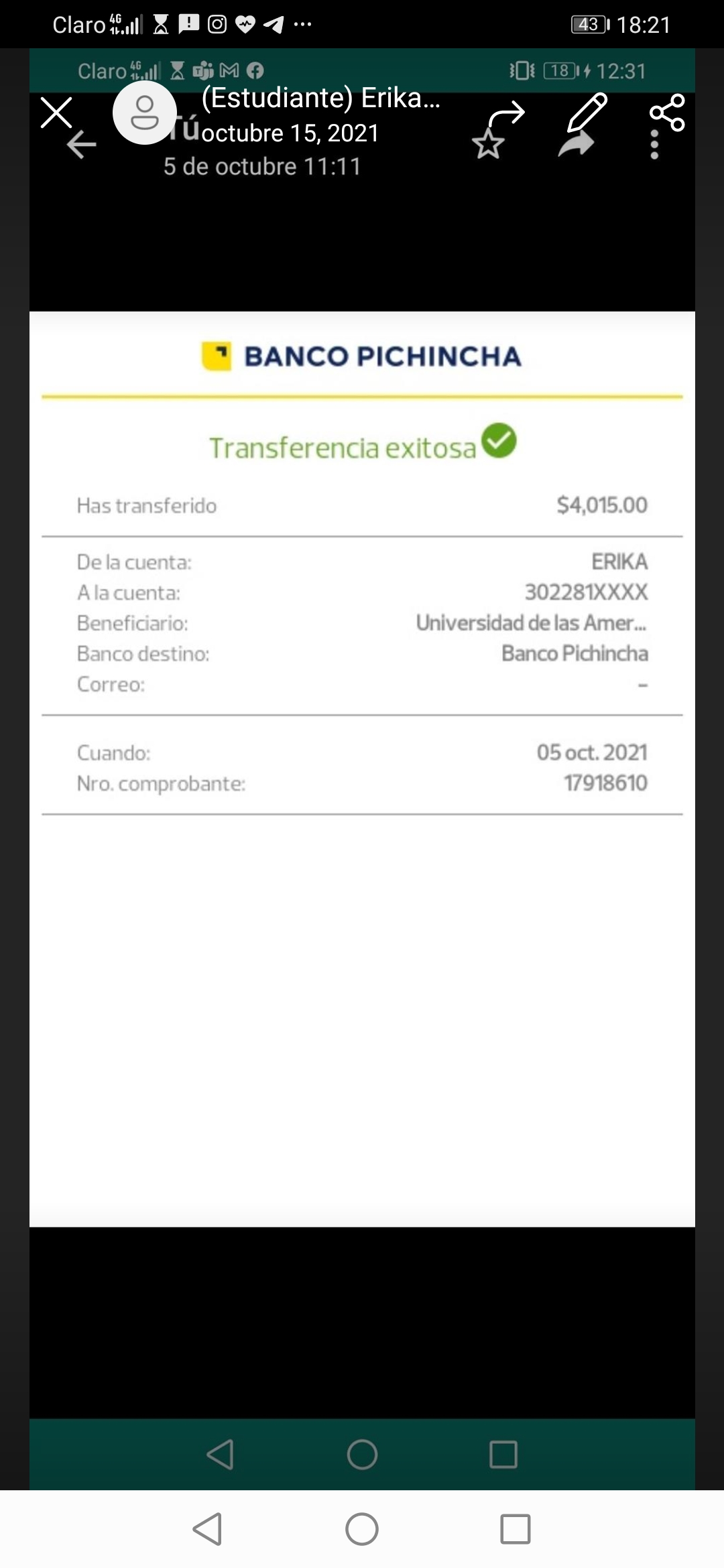Viewport: 724px width, 1568px height.
Task: Forward this image with the curved arrow
Action: pos(506,114)
